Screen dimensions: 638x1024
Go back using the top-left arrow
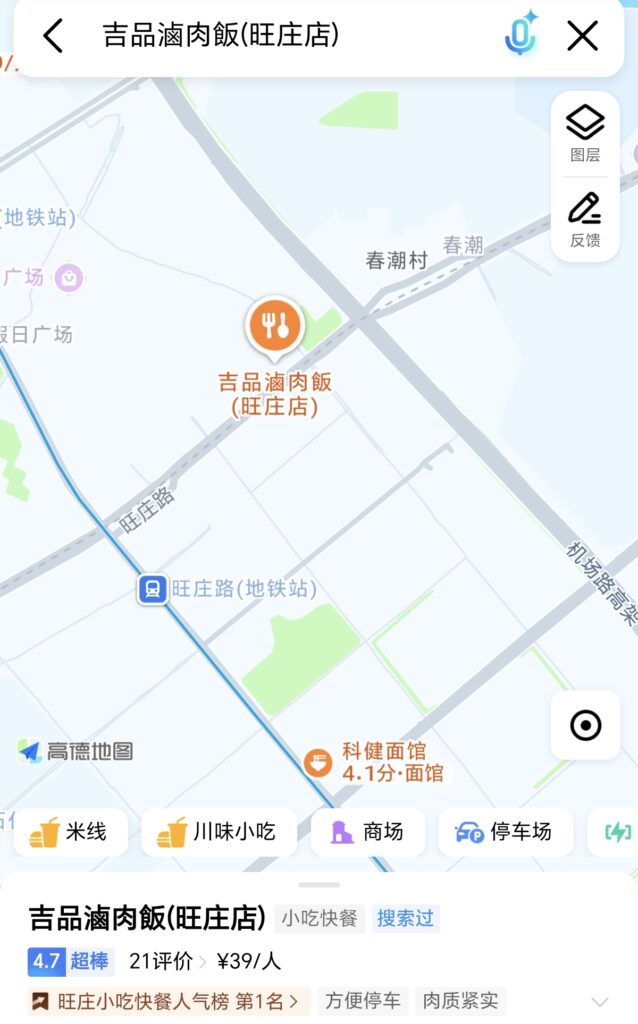click(54, 35)
